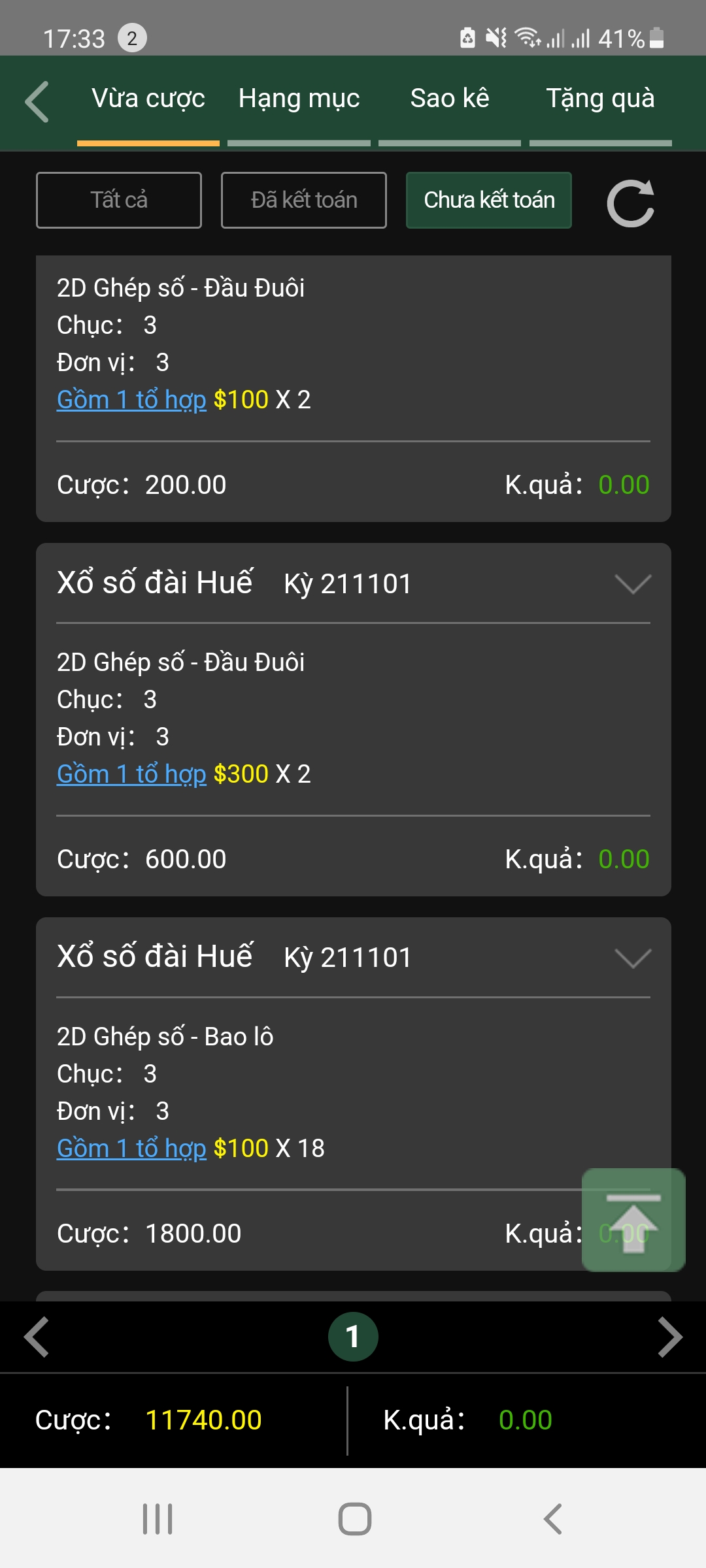This screenshot has height=1568, width=706.
Task: Open recent apps from navigation bar
Action: 158,1518
